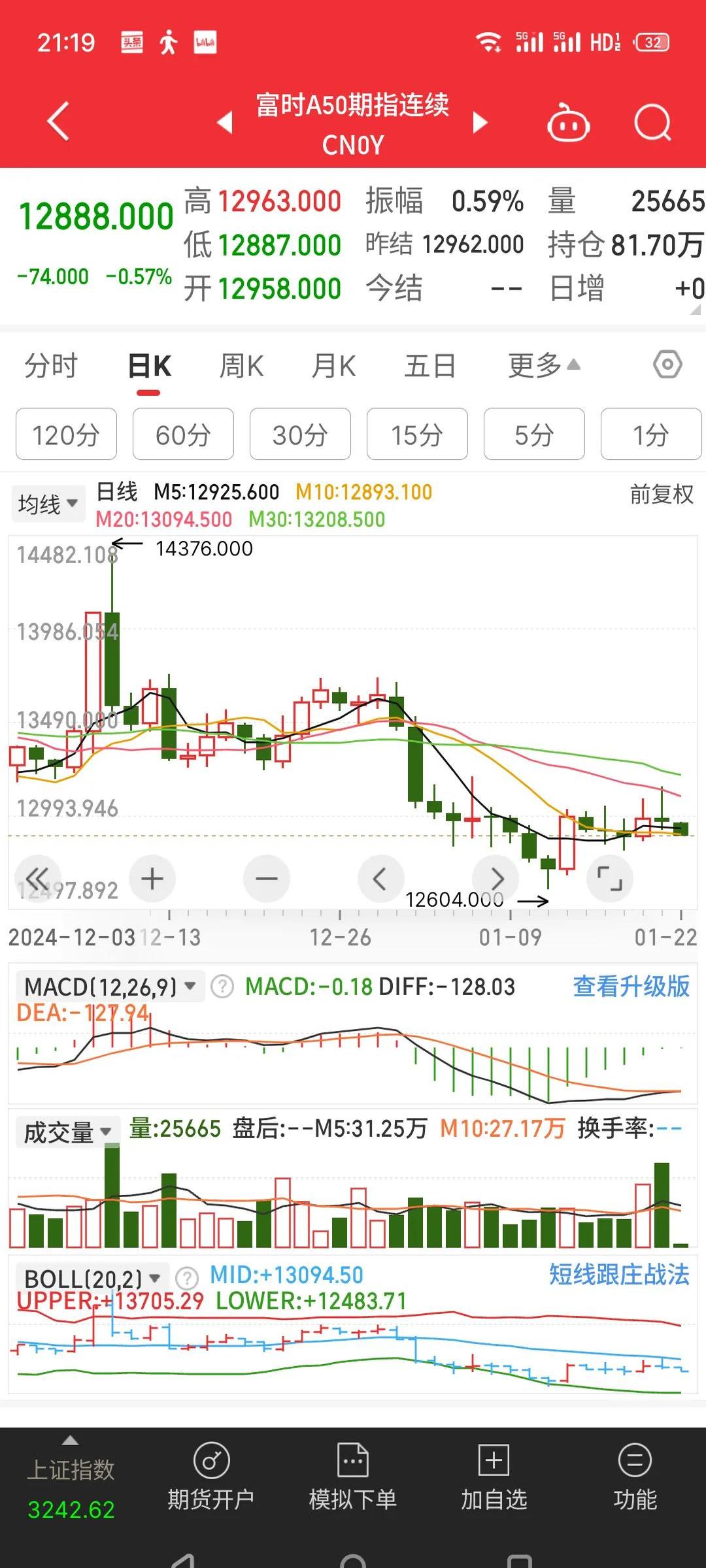The width and height of the screenshot is (706, 1568).
Task: Zoom out the chart with minus button
Action: click(267, 879)
